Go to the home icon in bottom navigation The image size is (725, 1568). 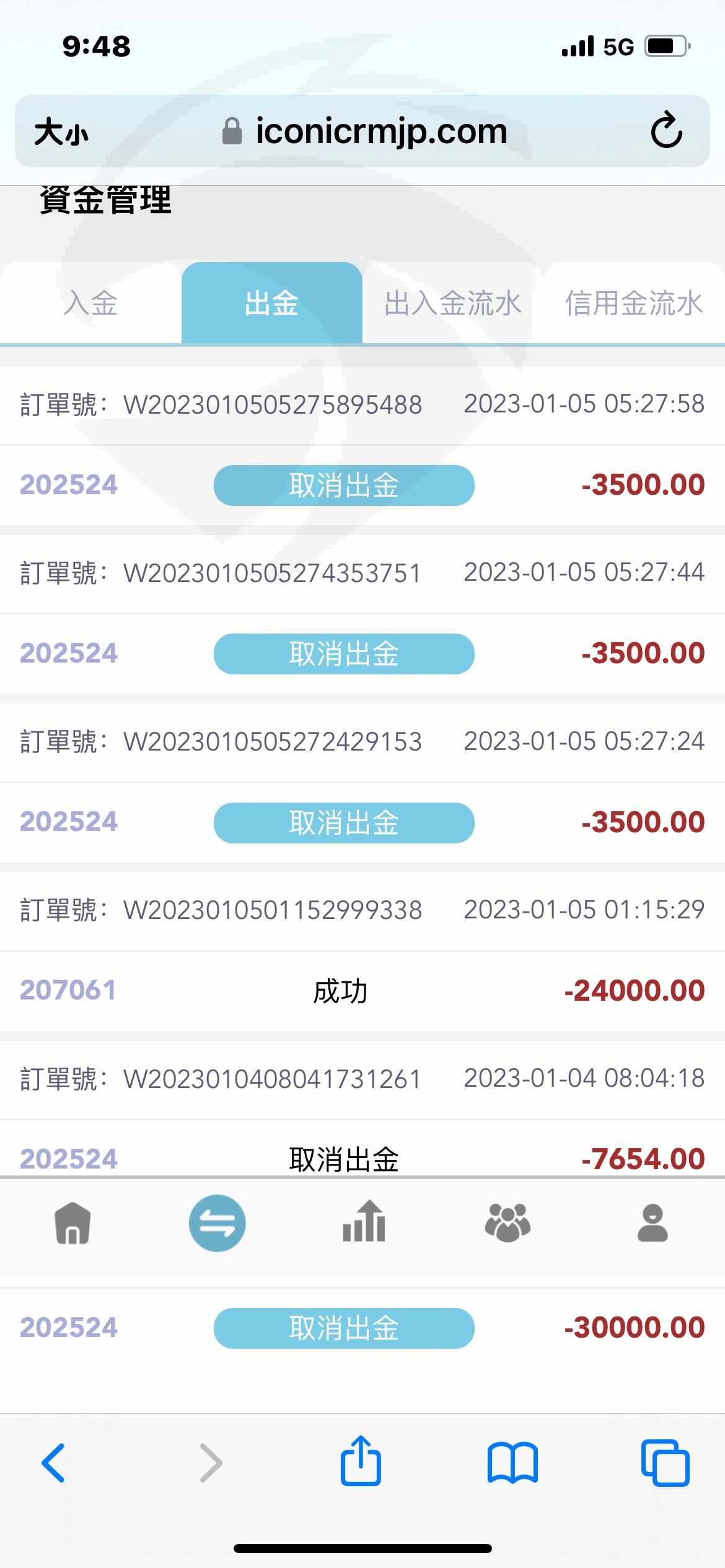(72, 1223)
